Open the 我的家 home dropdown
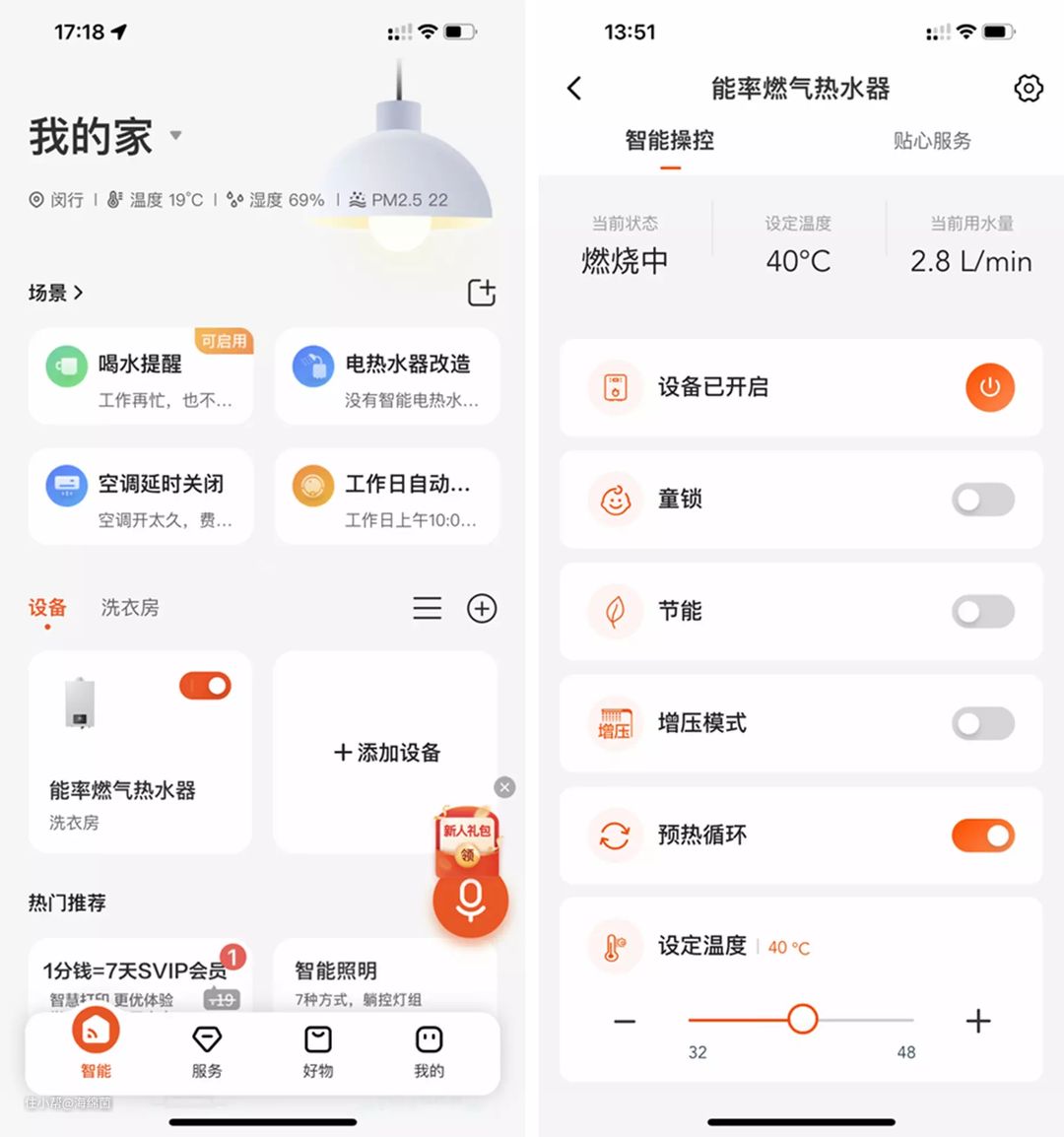 [176, 135]
